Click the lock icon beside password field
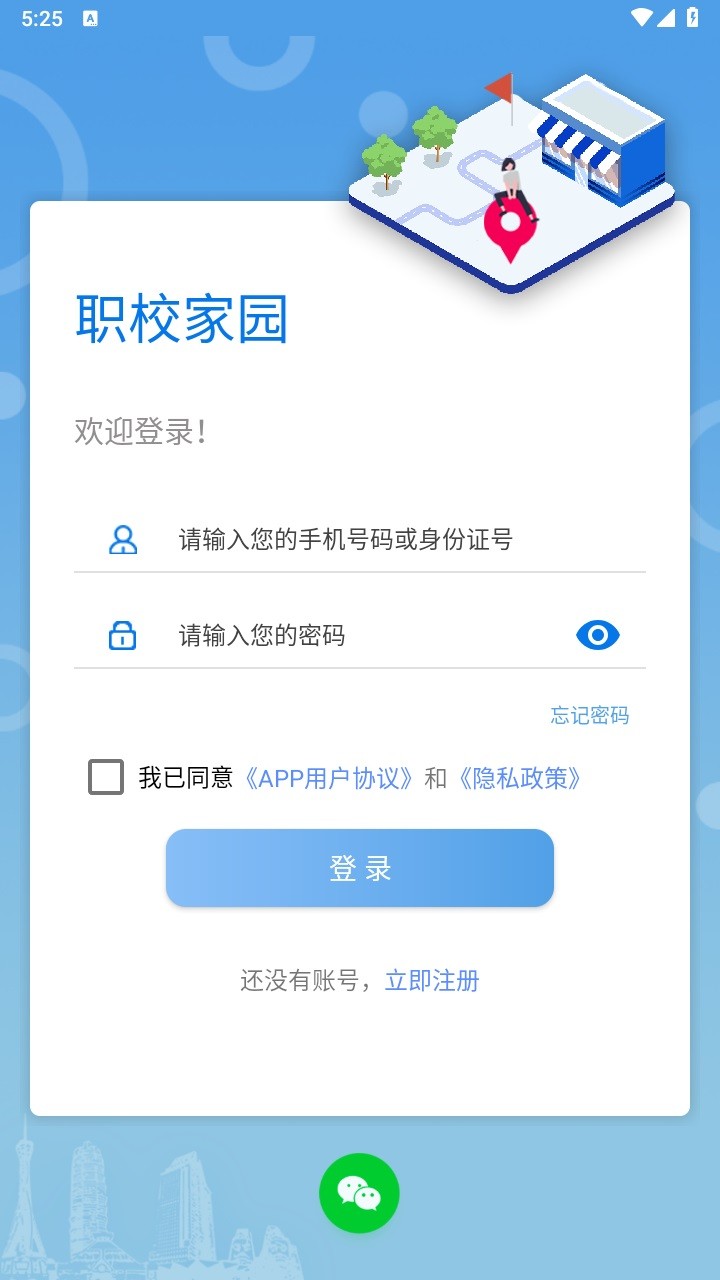The width and height of the screenshot is (720, 1280). pyautogui.click(x=122, y=634)
